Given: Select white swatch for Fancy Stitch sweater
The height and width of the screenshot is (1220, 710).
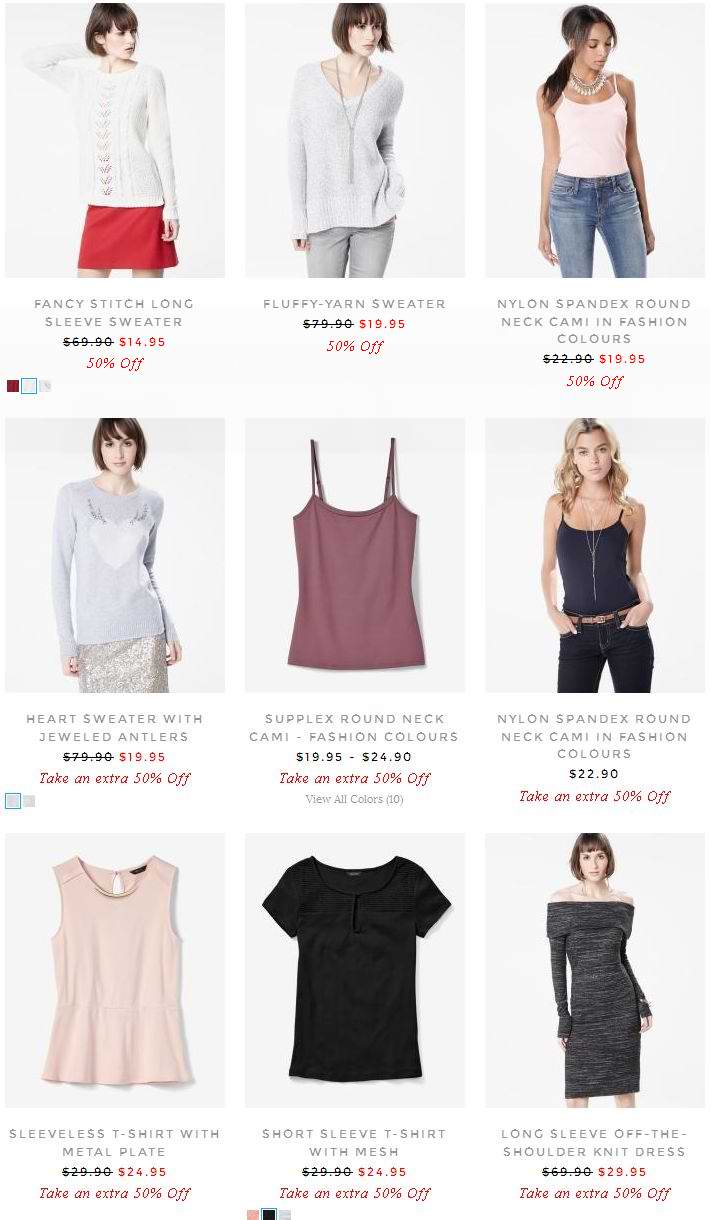Looking at the screenshot, I should pos(29,386).
